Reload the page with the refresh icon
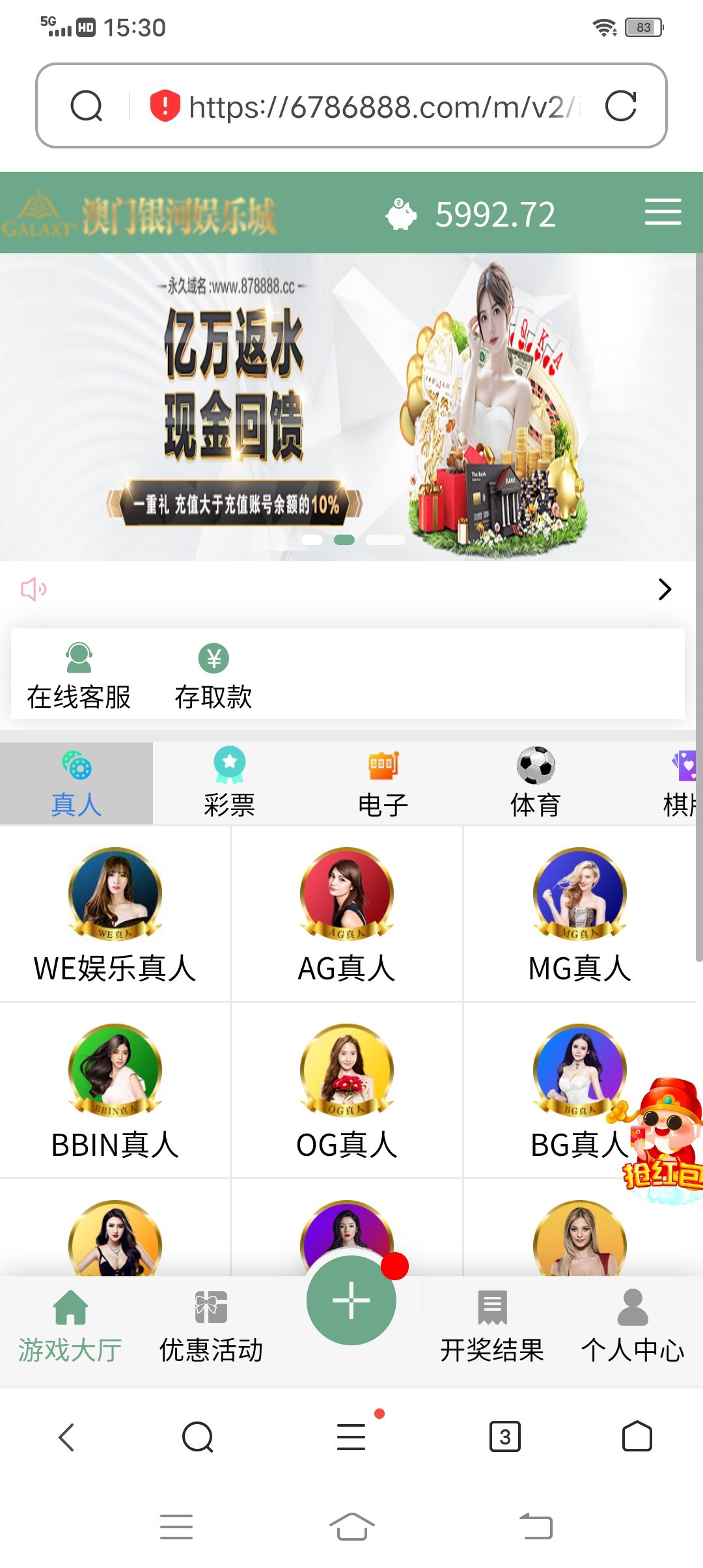 point(620,106)
